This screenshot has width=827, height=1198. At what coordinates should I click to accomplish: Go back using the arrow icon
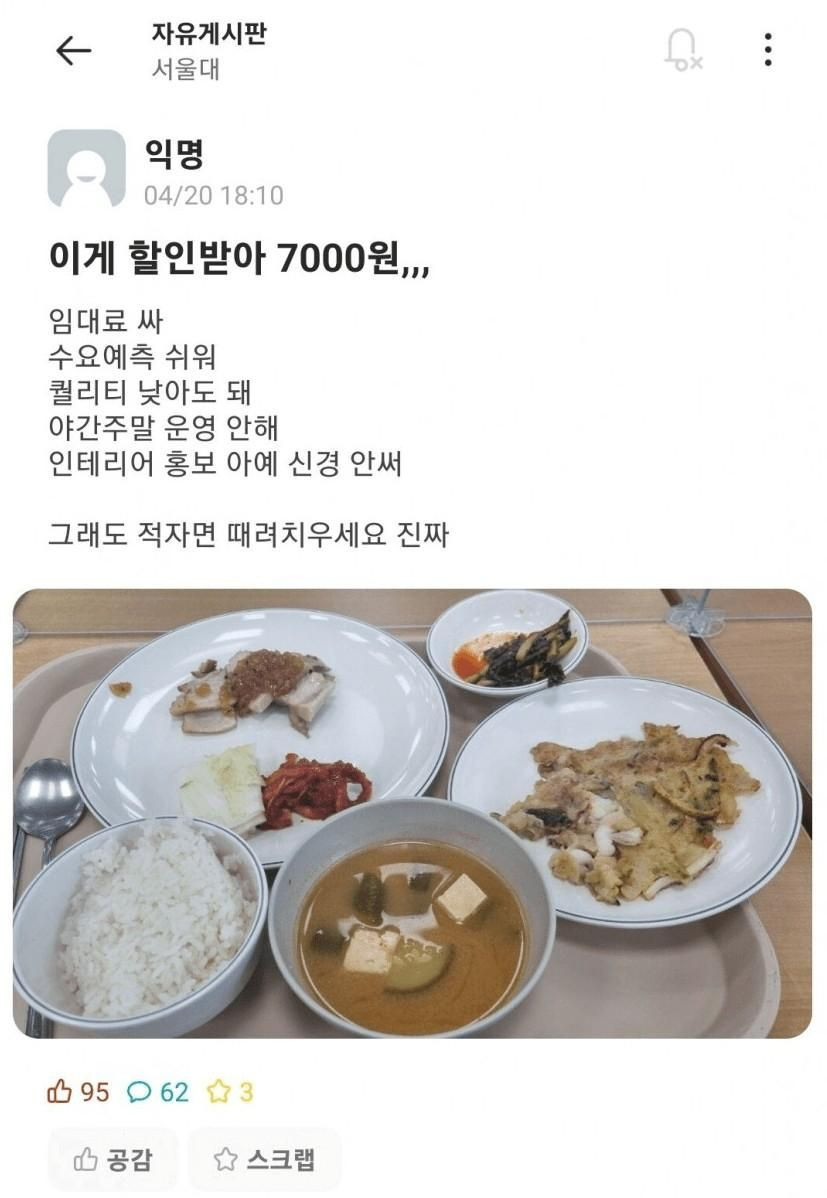coord(73,51)
